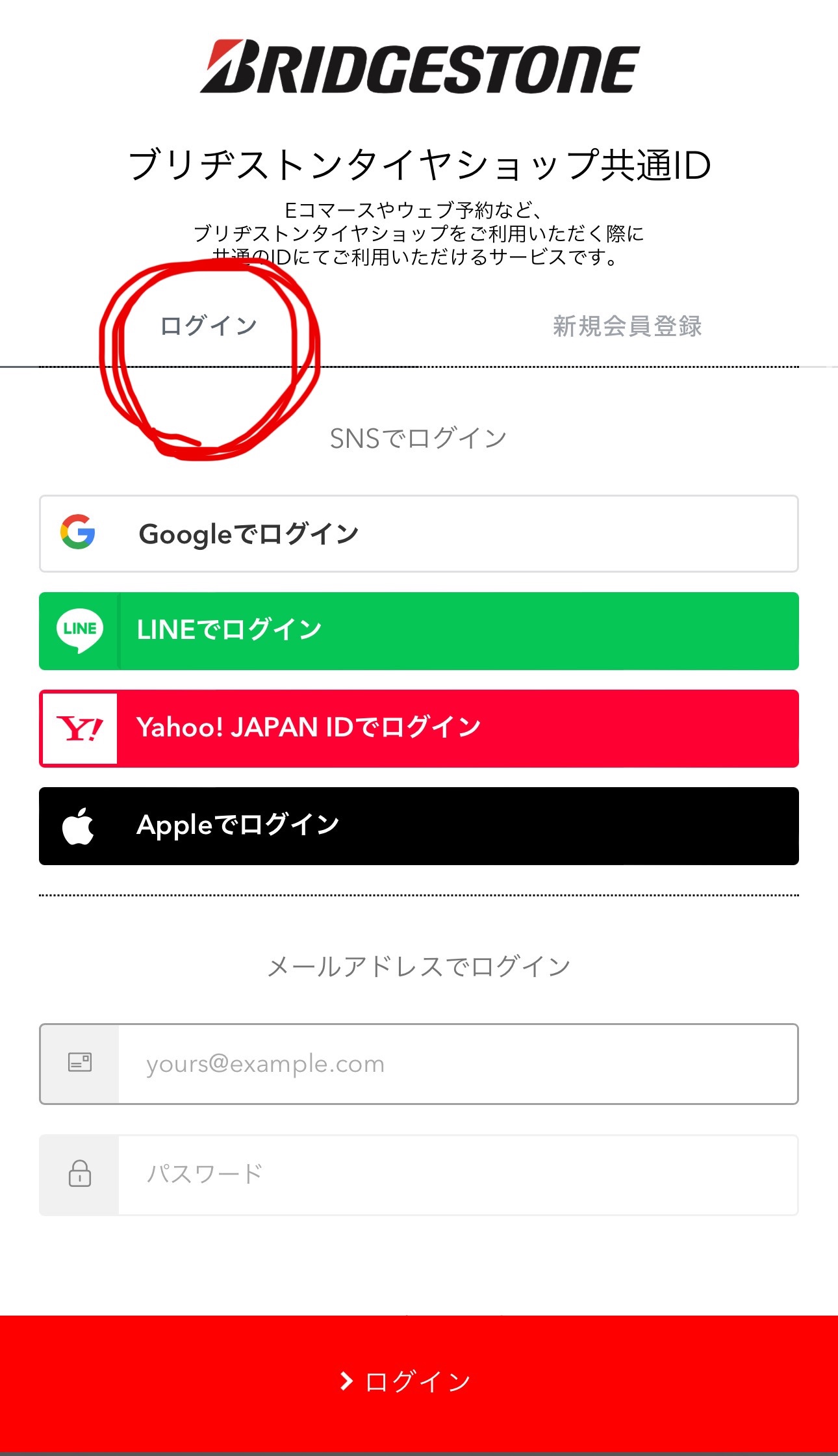Tap Appleでログイン button
Screen dimensions: 838x1456
[x=419, y=826]
